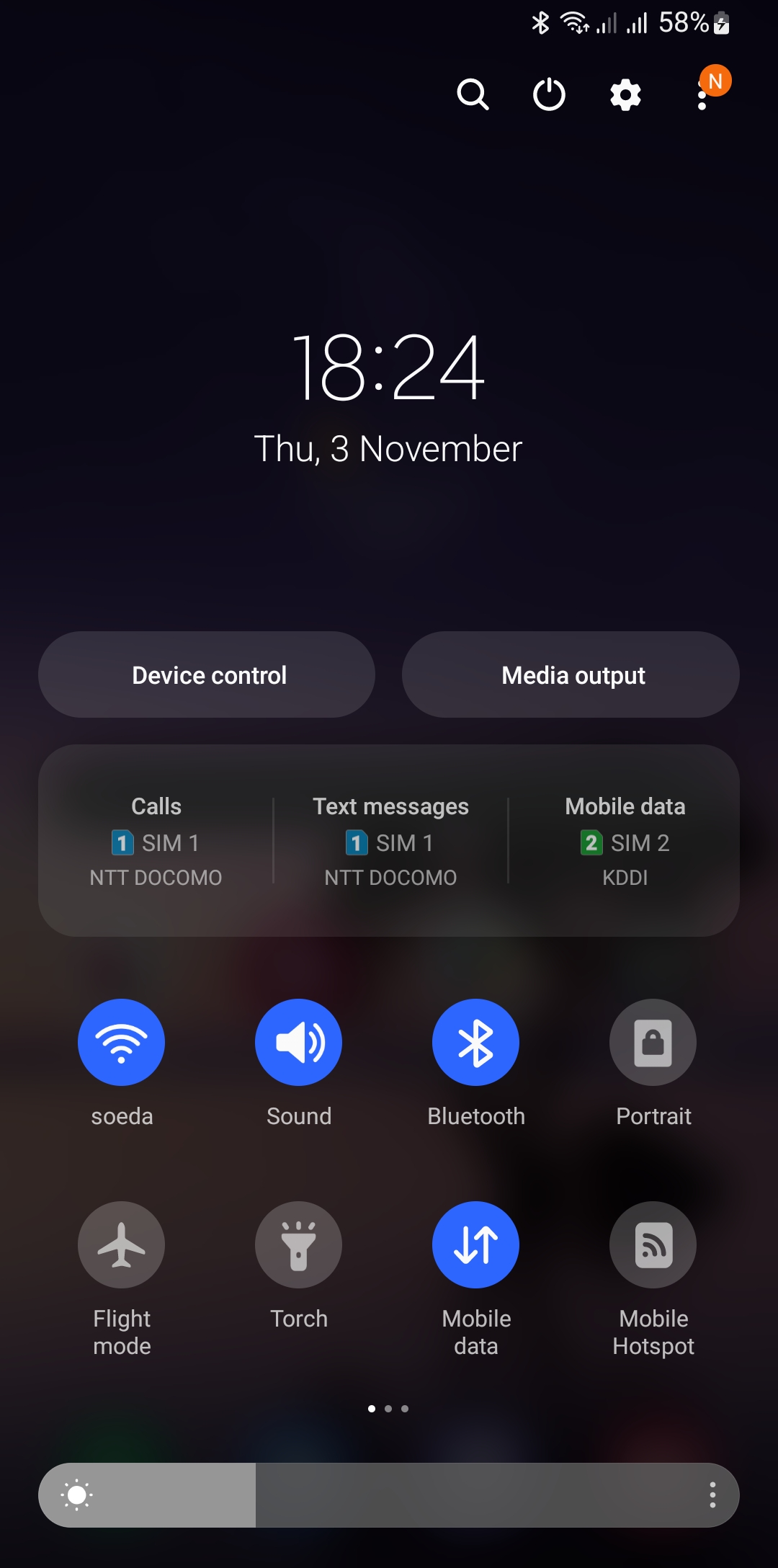Toggle the Sound mode tile
The height and width of the screenshot is (1568, 778).
tap(298, 1042)
